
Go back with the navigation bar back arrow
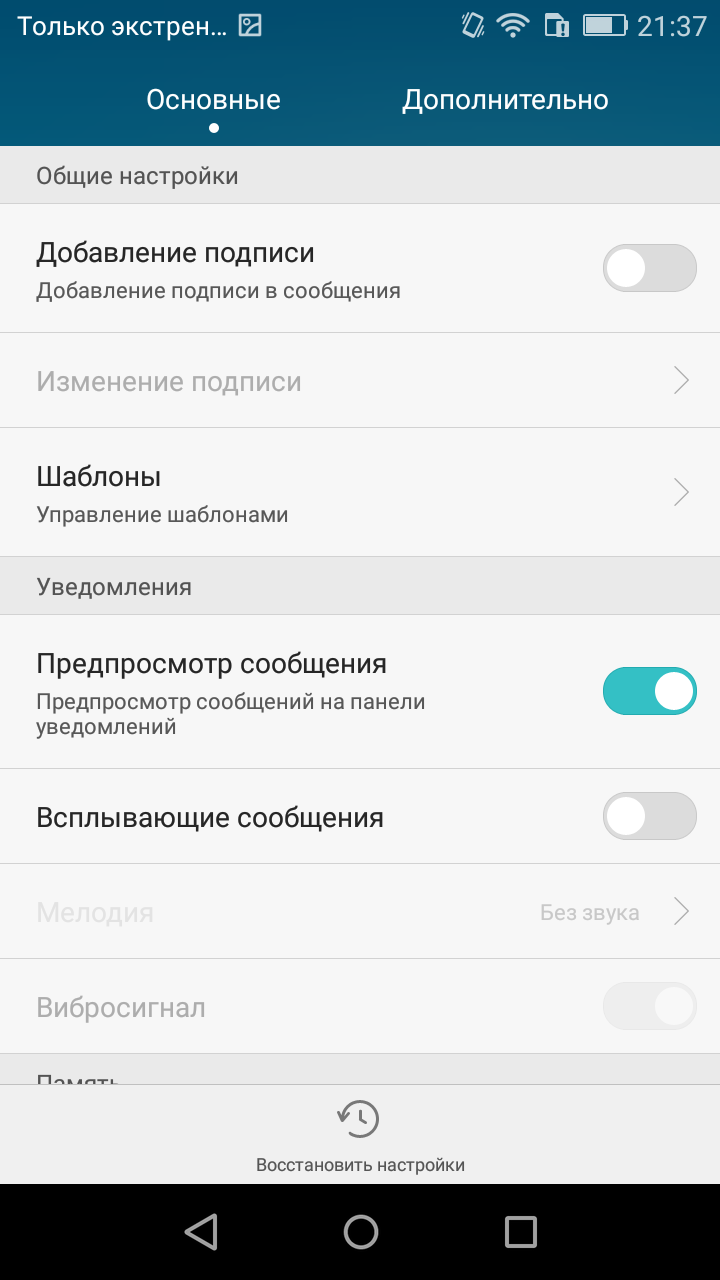202,1231
